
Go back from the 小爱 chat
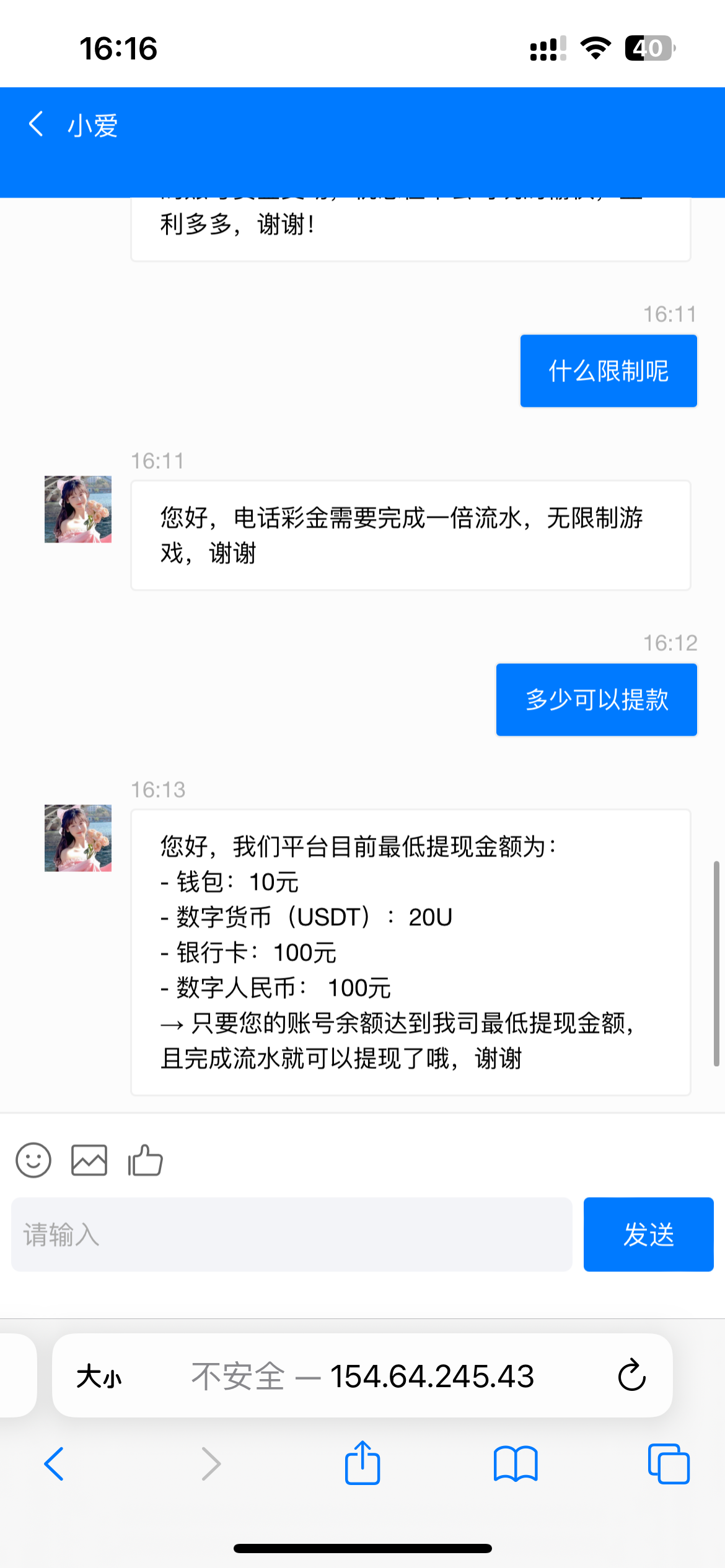coord(37,124)
